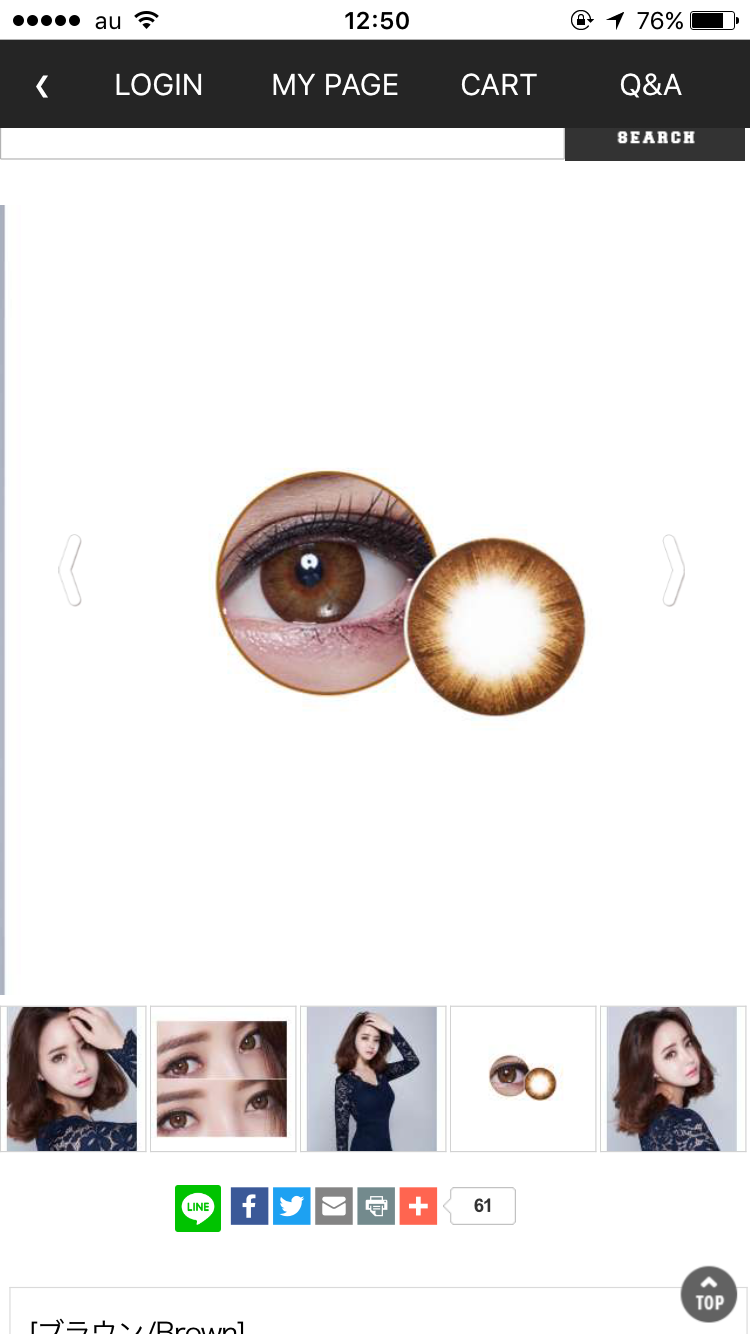Tap the SEARCH button
The width and height of the screenshot is (750, 1334).
click(x=655, y=140)
